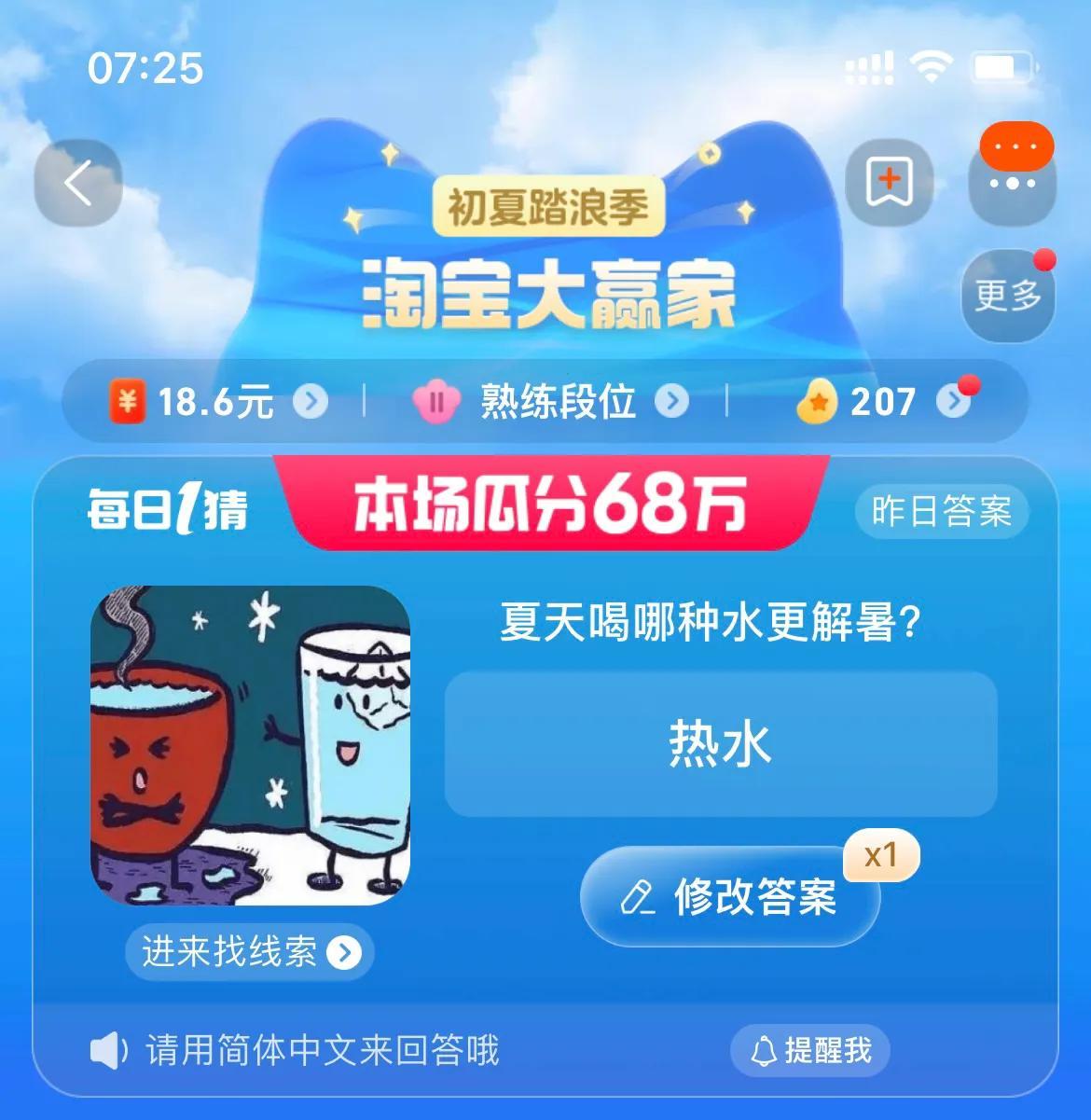The width and height of the screenshot is (1091, 1120).
Task: Open 进来找线索 for clues
Action: (249, 952)
